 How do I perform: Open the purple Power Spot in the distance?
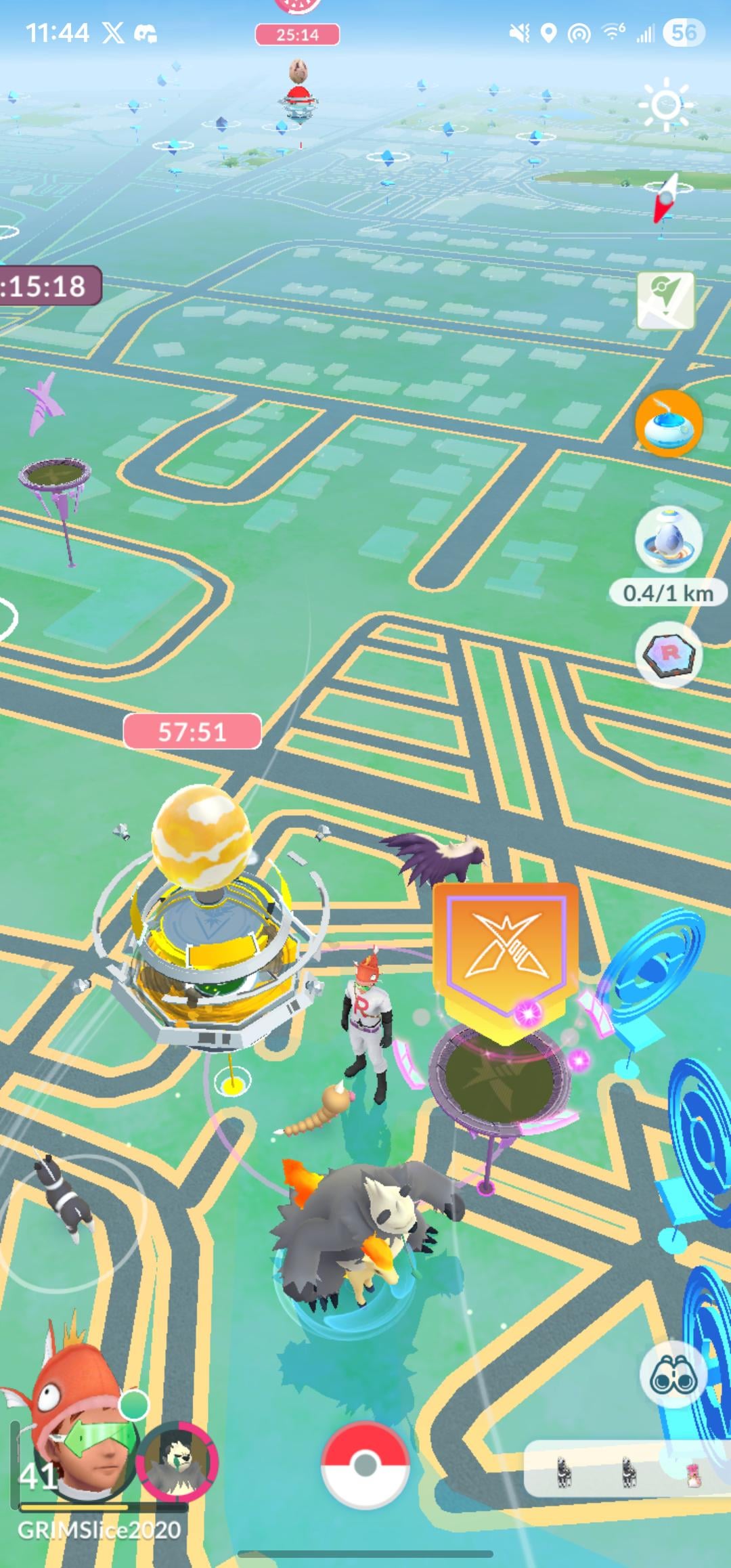tap(54, 481)
